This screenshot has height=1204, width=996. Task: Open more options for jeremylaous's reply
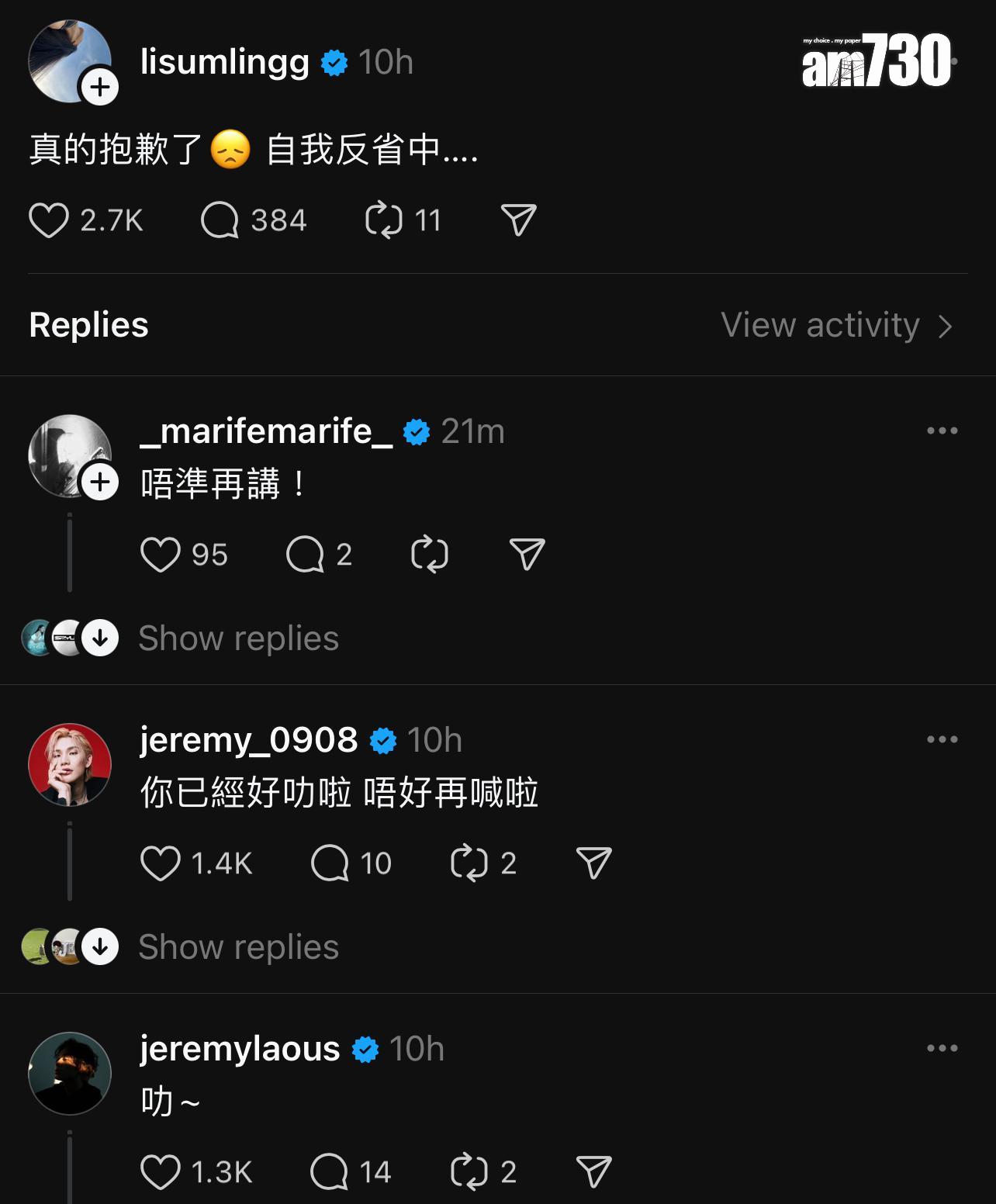[942, 1049]
